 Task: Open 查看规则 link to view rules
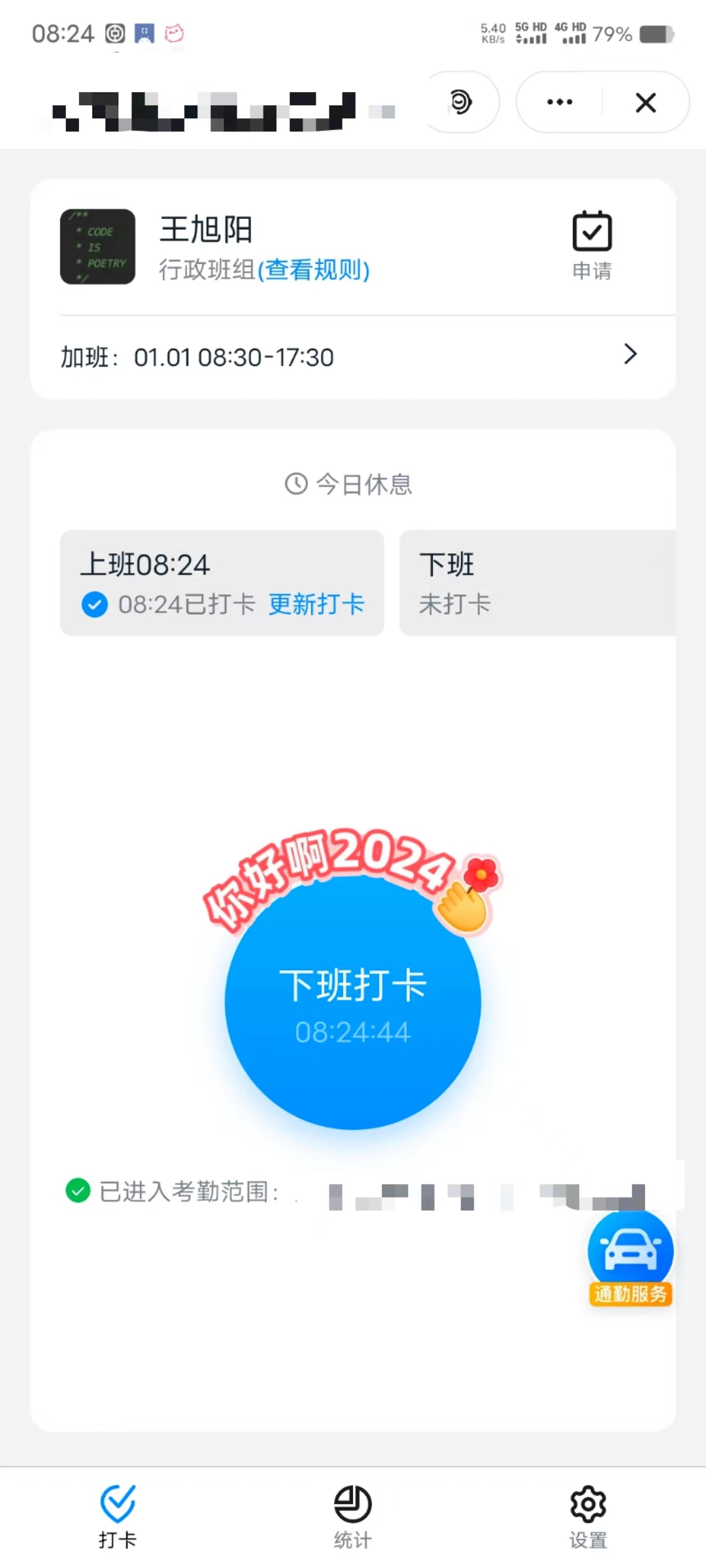click(314, 269)
